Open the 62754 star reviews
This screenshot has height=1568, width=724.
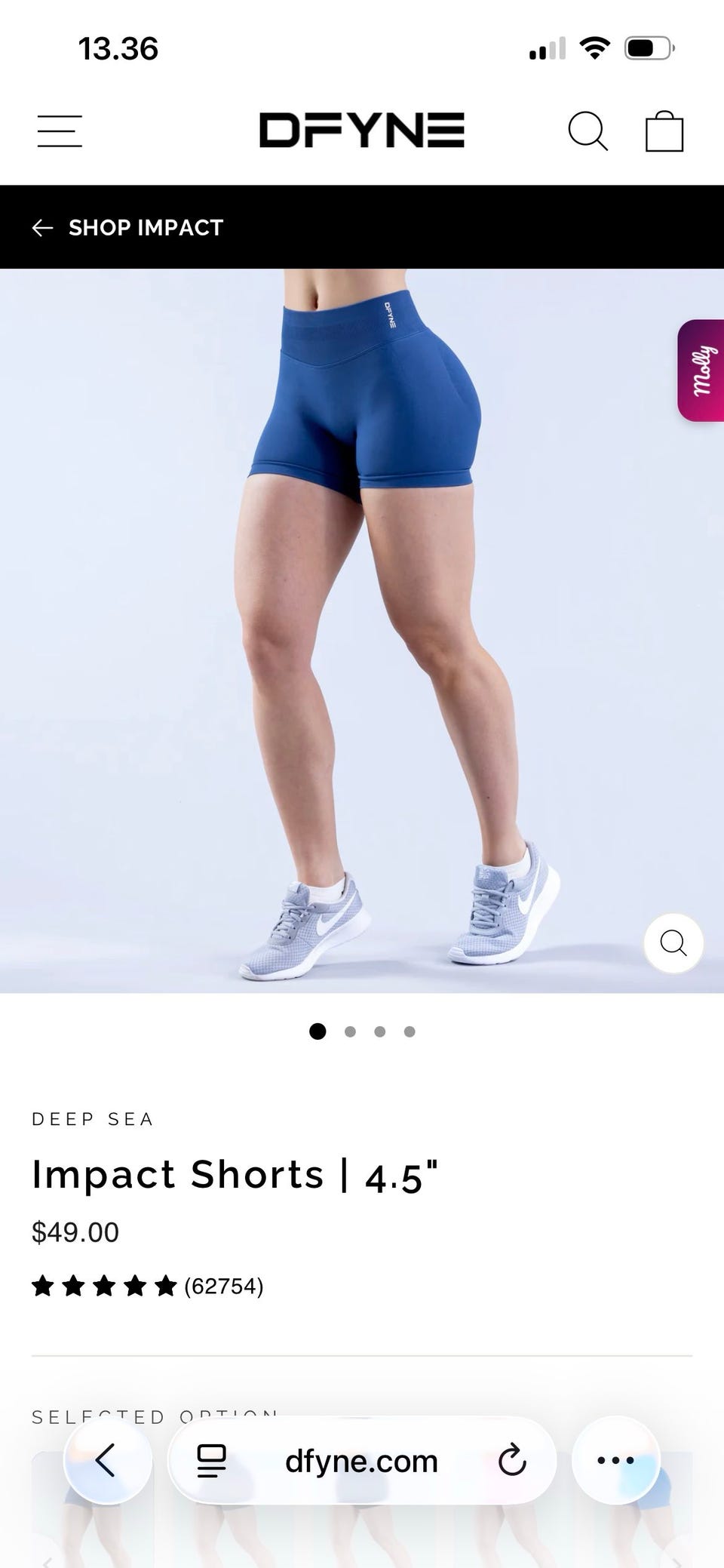[148, 1286]
